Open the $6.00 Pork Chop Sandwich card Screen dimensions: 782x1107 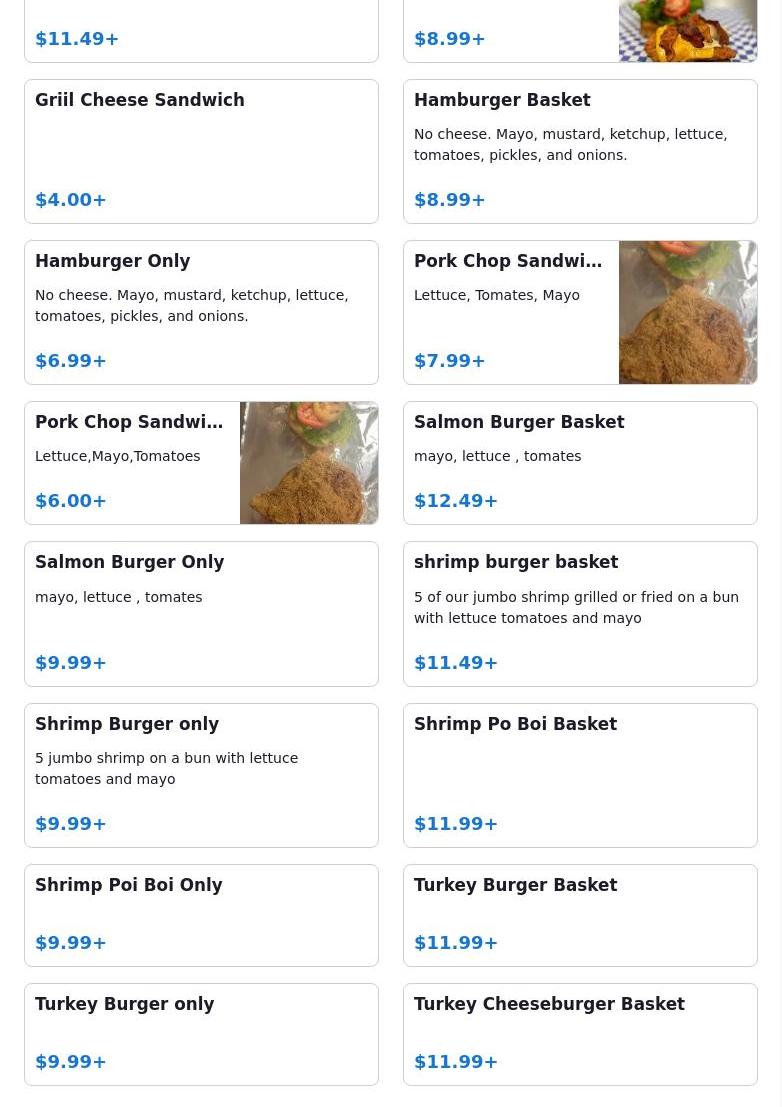click(201, 463)
